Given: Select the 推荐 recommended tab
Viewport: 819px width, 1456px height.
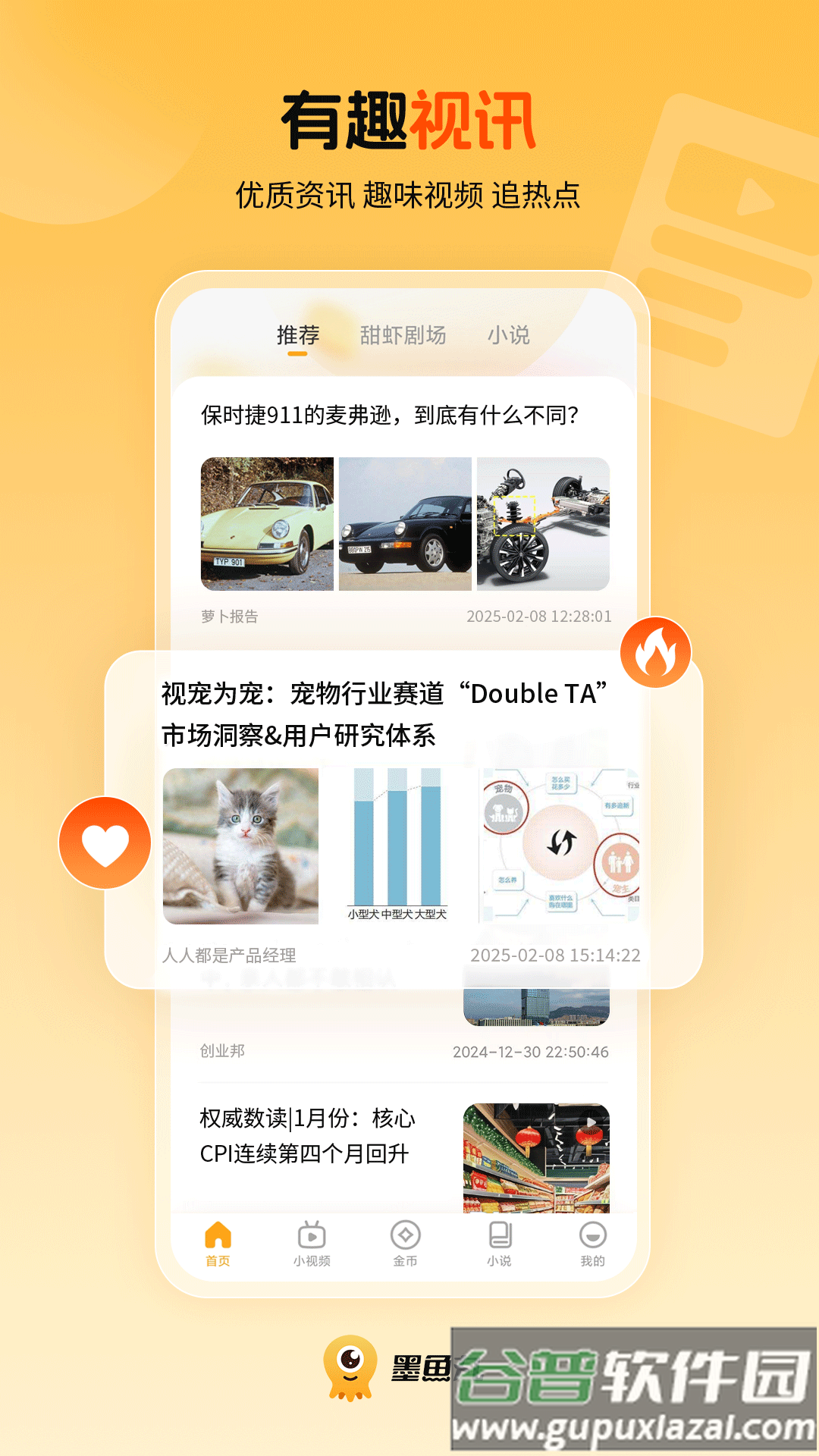Looking at the screenshot, I should pos(297,334).
